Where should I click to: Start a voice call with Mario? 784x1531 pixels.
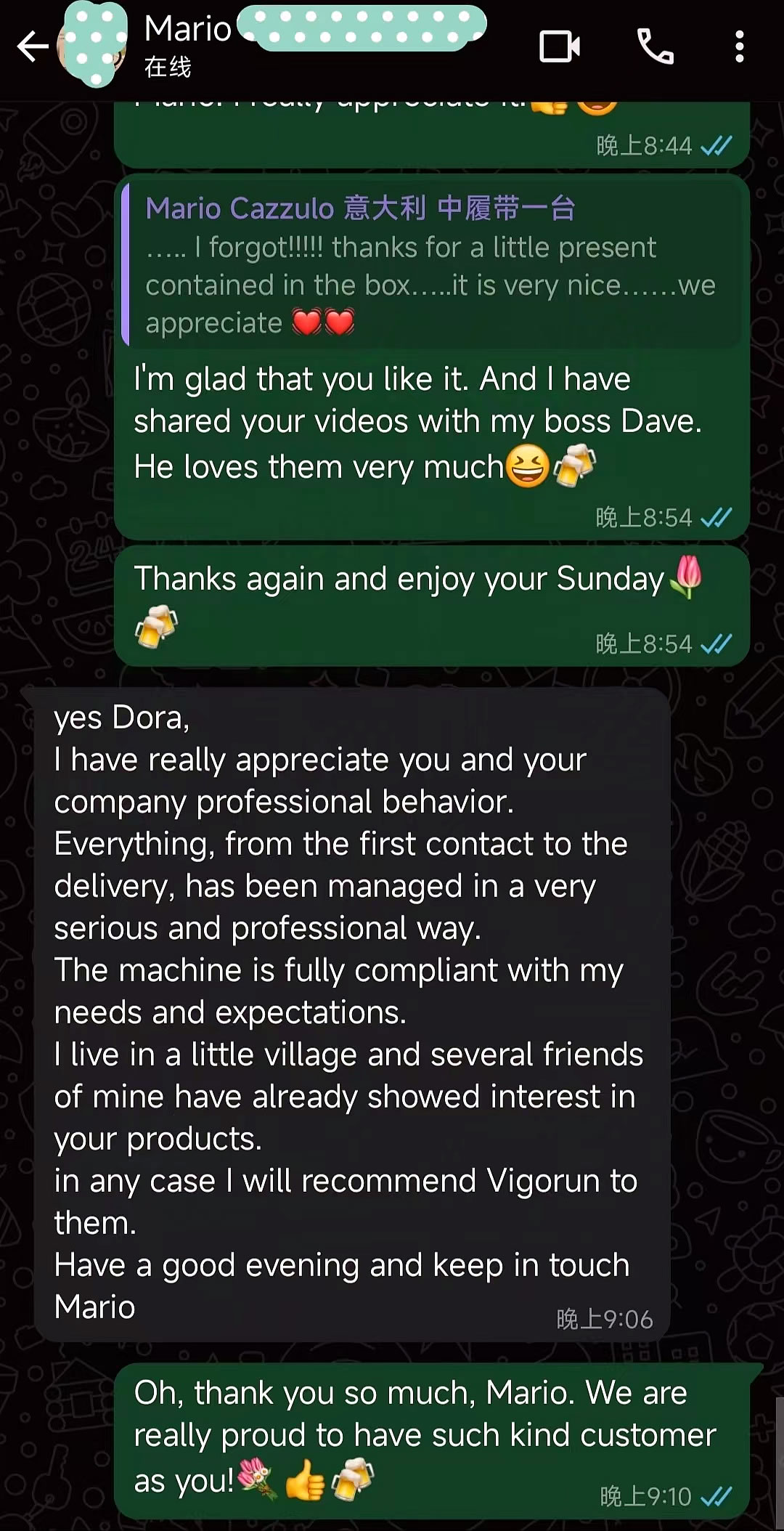pos(656,47)
